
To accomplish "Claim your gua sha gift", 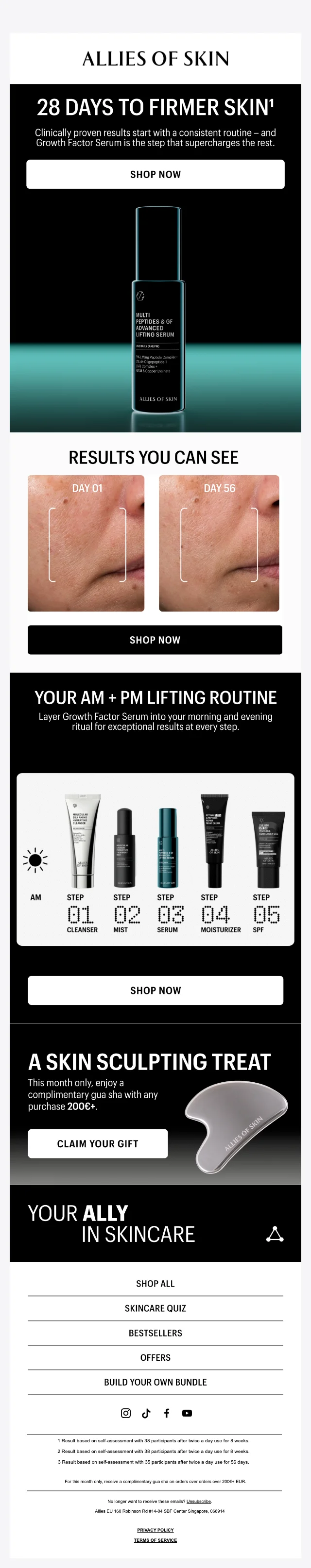I will pos(98,1144).
